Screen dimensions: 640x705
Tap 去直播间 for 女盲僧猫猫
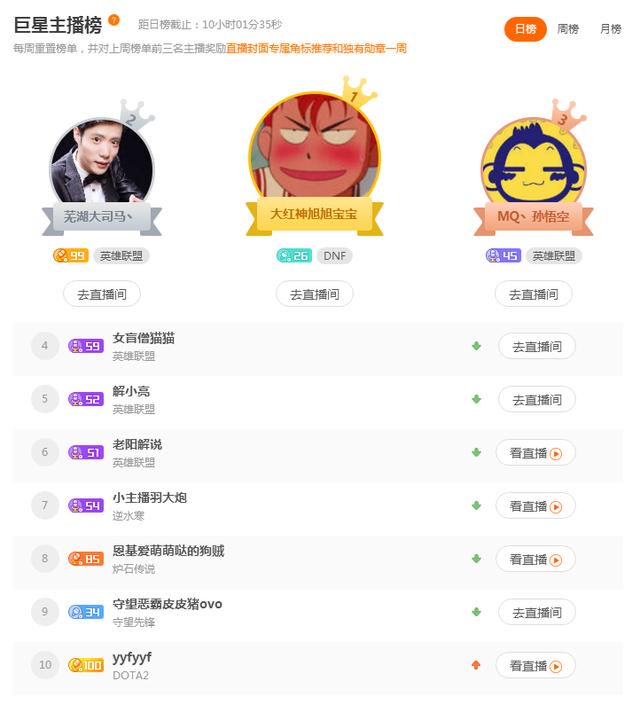click(x=536, y=347)
